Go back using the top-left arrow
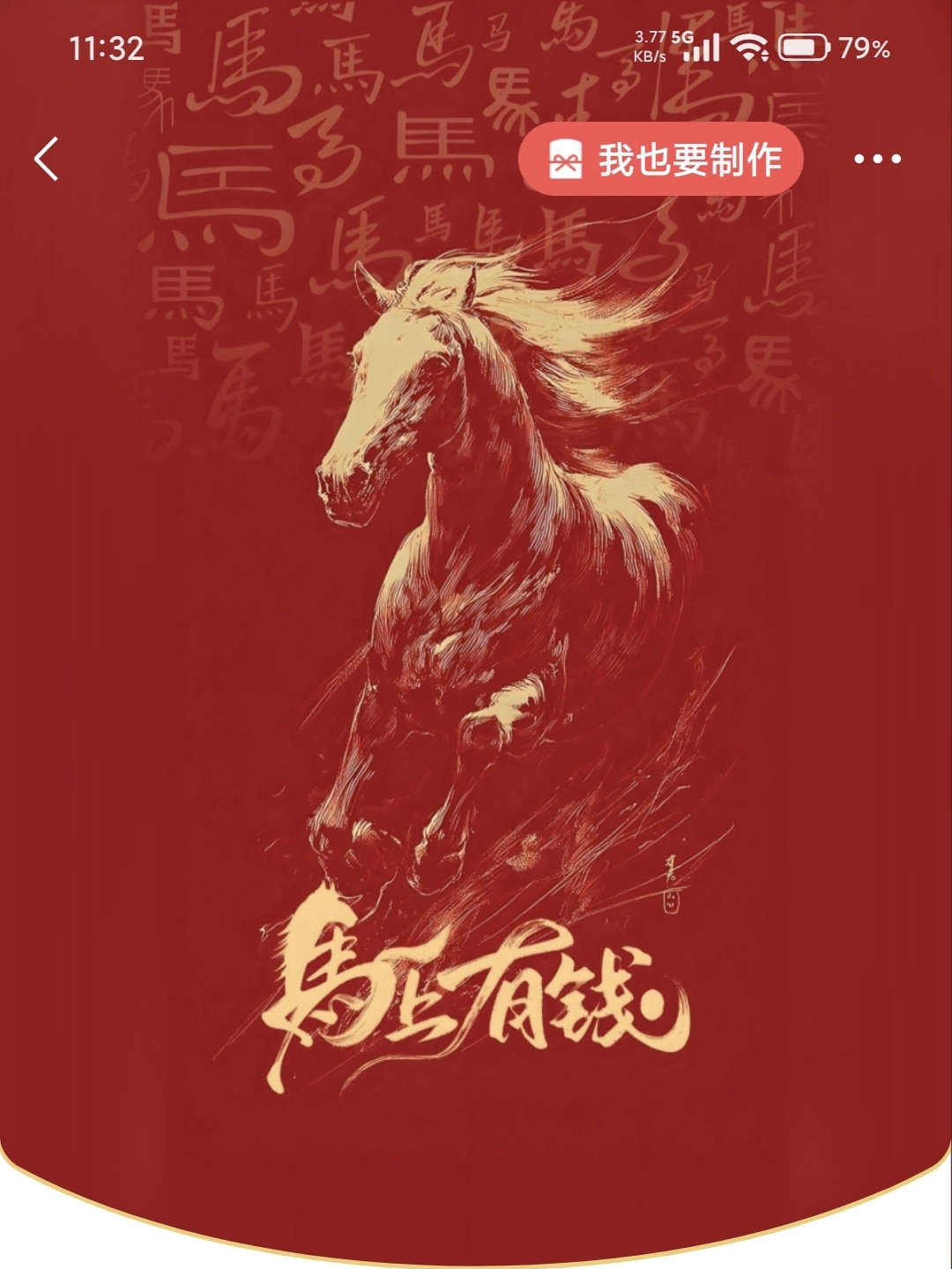This screenshot has height=1269, width=952. point(48,160)
